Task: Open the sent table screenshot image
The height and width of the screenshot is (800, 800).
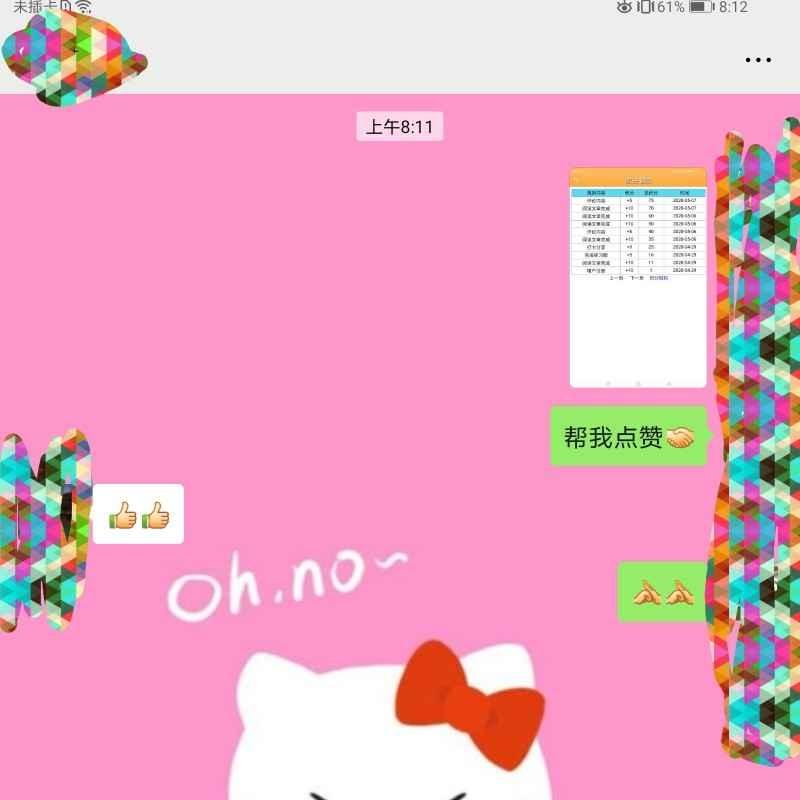Action: 638,278
